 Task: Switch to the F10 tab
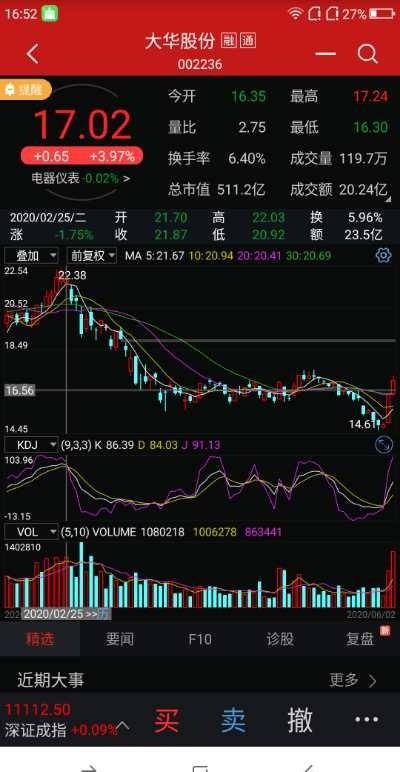[x=200, y=640]
